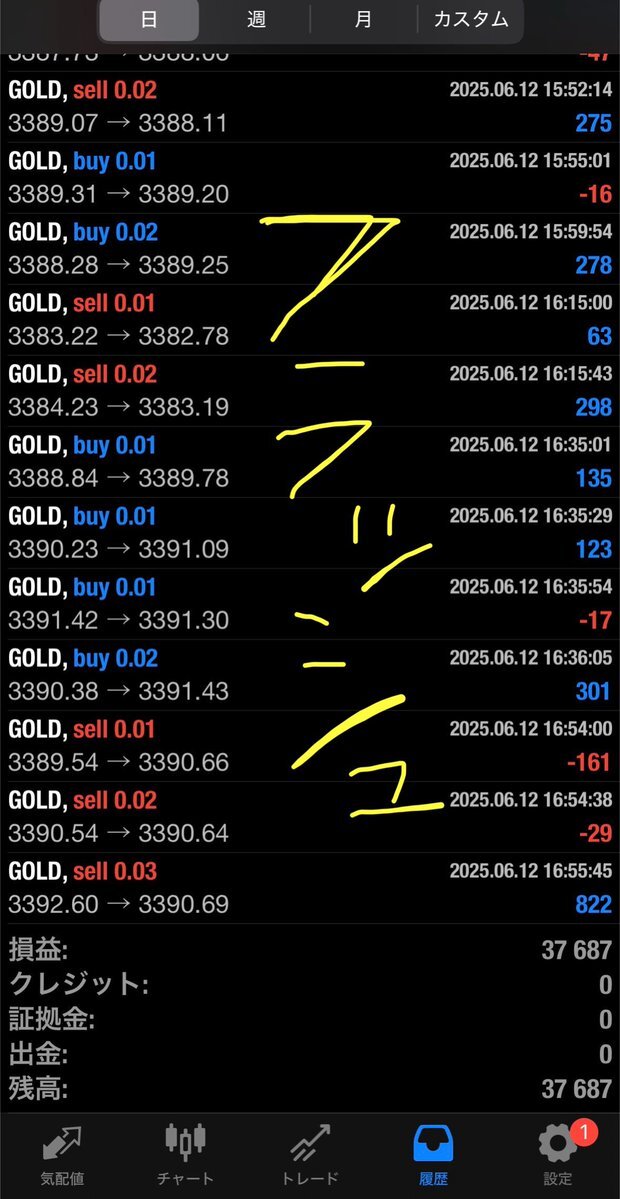Switch to the 月 (month) period
The image size is (620, 1199).
(363, 20)
